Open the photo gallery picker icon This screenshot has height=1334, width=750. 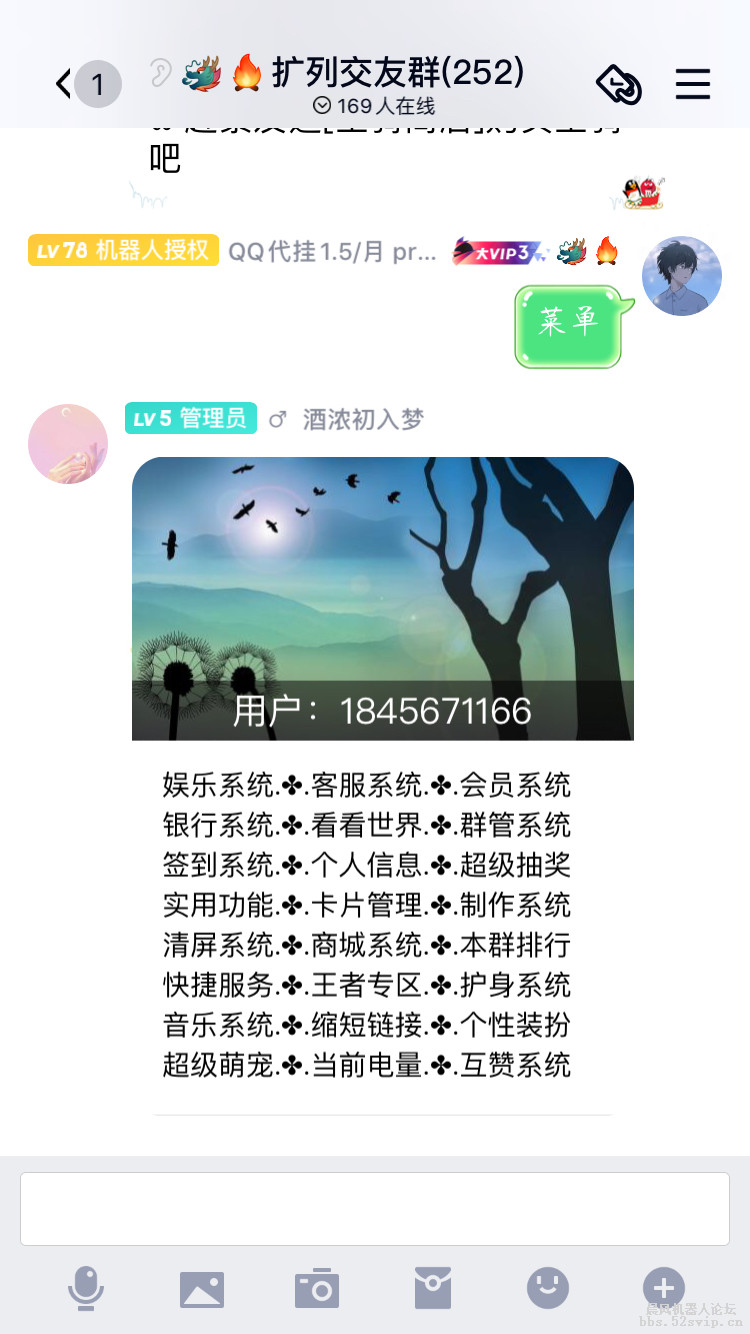202,1289
